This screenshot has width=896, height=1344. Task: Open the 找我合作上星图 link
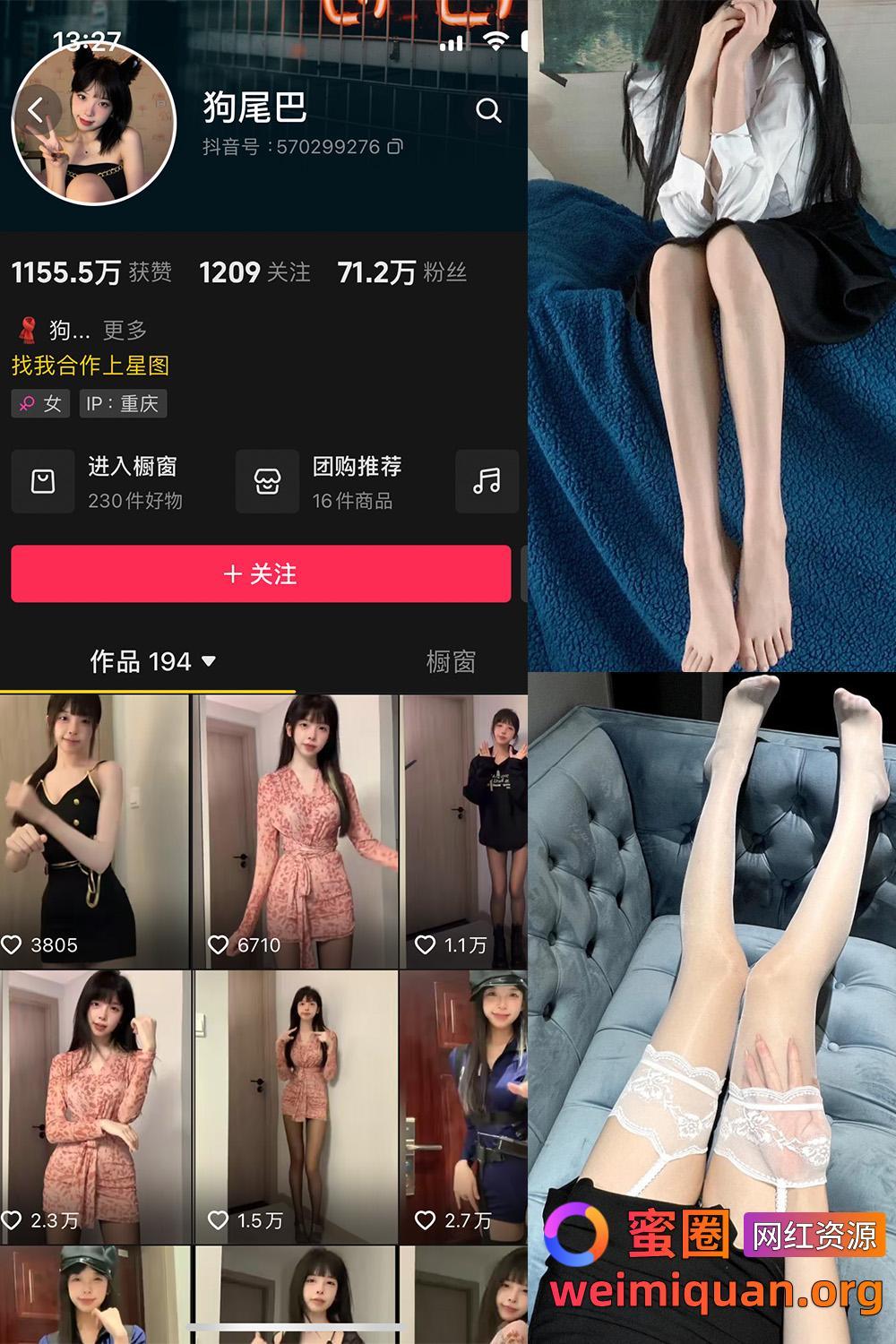point(92,366)
